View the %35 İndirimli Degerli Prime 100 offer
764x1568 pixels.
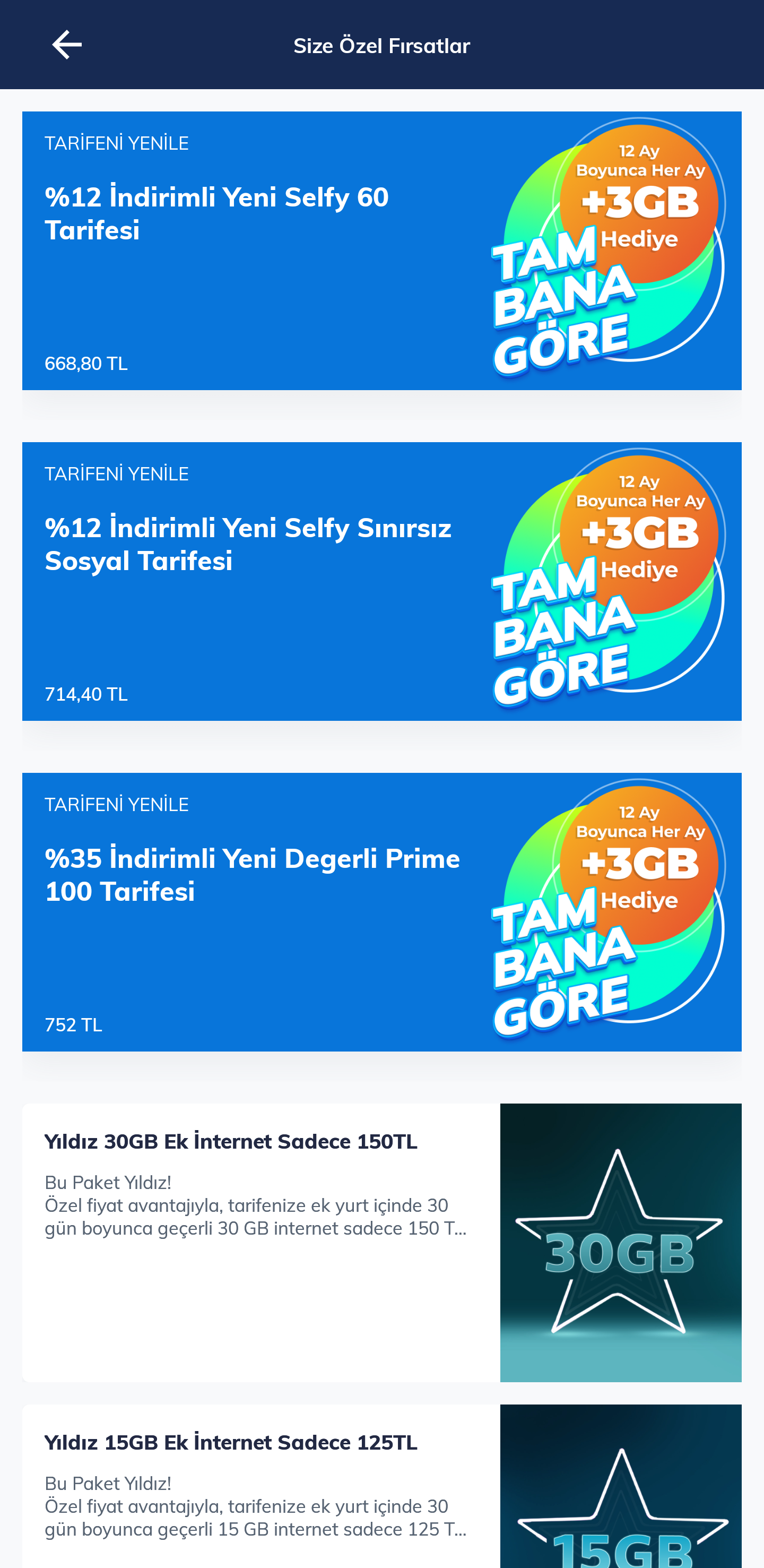coord(381,911)
